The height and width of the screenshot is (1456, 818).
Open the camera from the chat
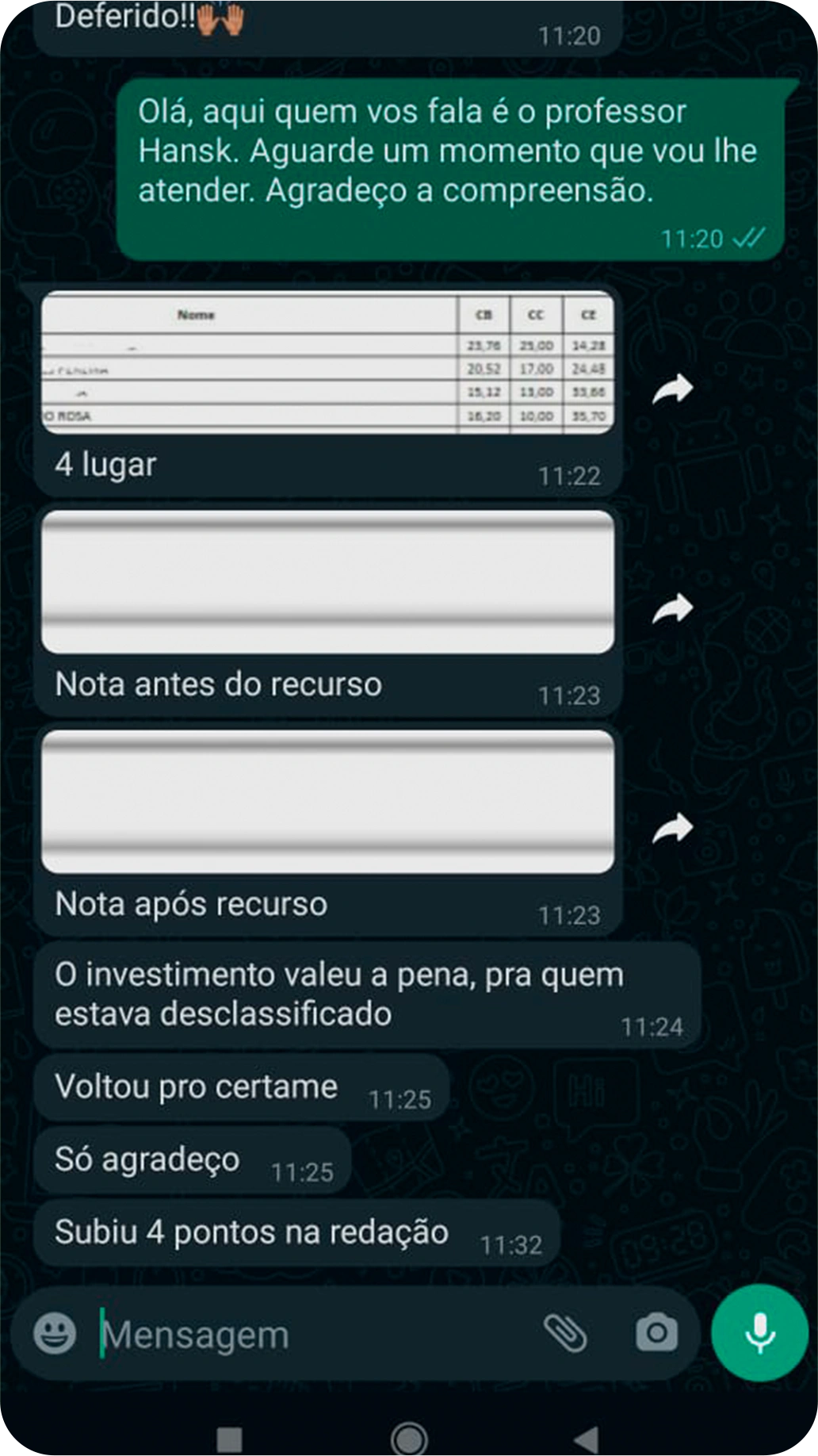[656, 1333]
